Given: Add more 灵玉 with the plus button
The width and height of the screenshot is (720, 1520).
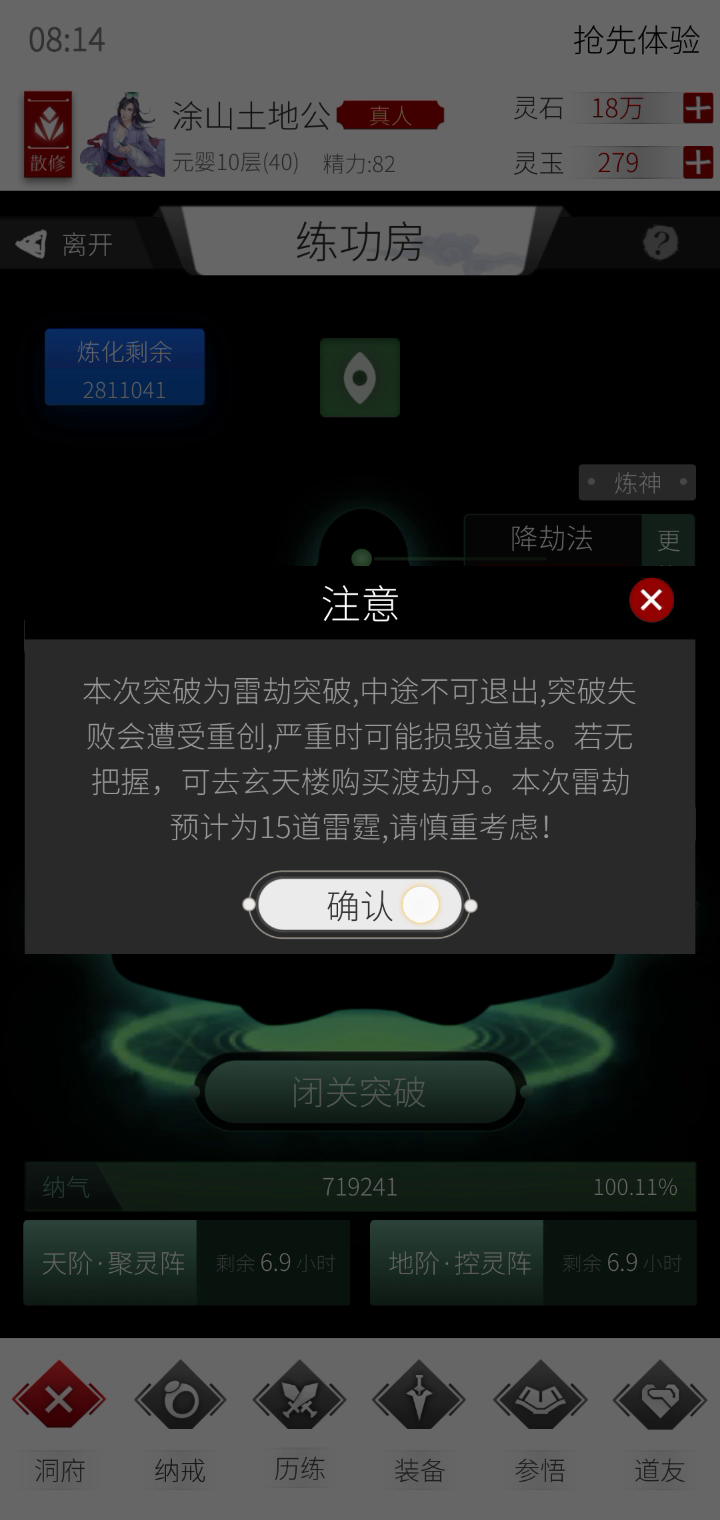Looking at the screenshot, I should (x=698, y=162).
